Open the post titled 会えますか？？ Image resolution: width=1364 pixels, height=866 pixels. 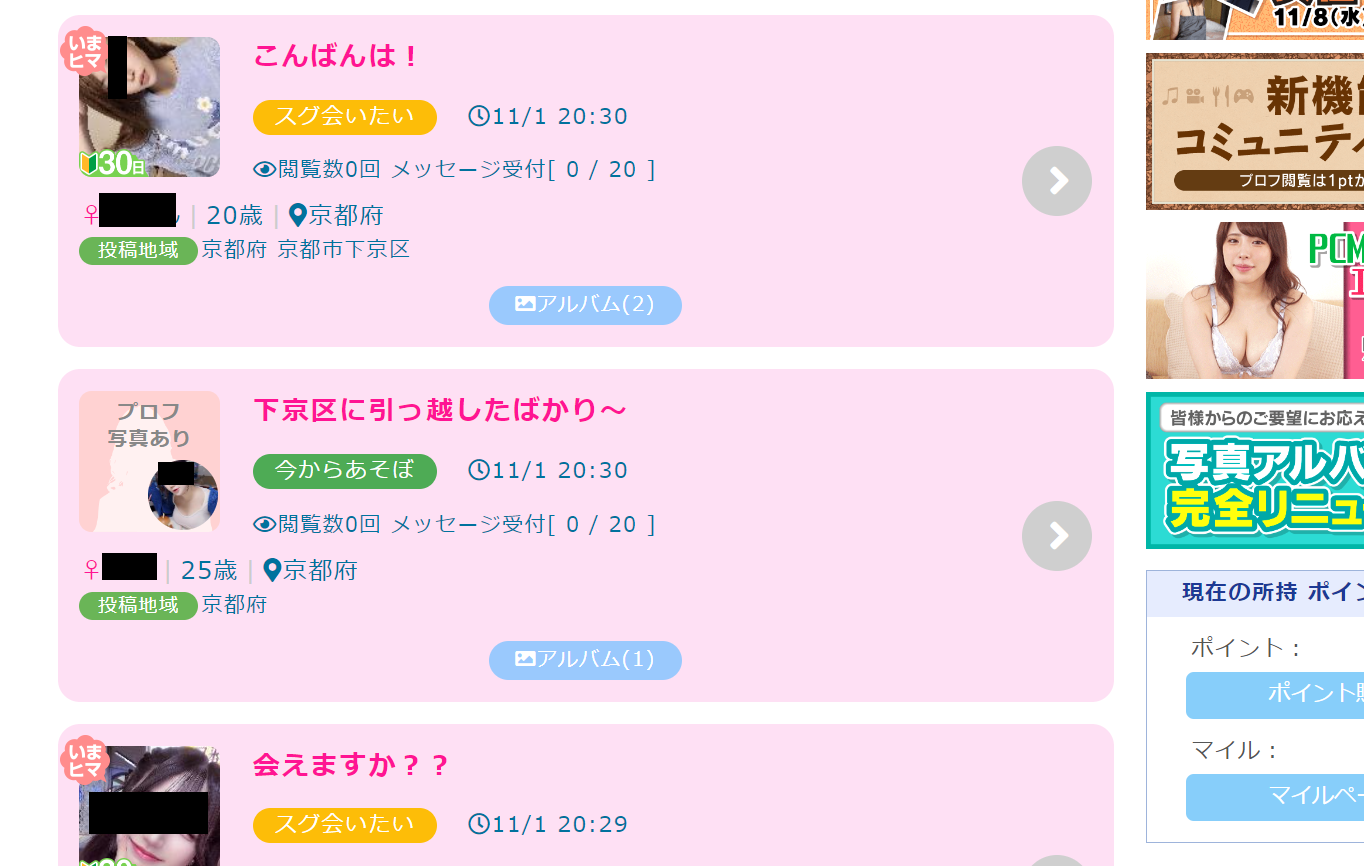tap(351, 766)
